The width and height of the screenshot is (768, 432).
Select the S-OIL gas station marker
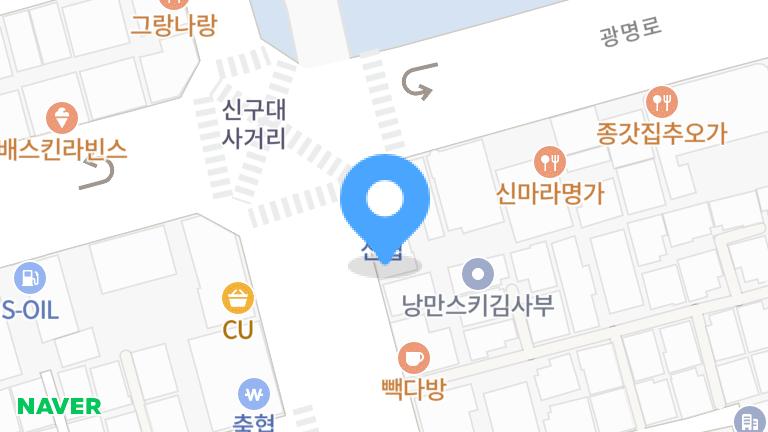(x=31, y=278)
